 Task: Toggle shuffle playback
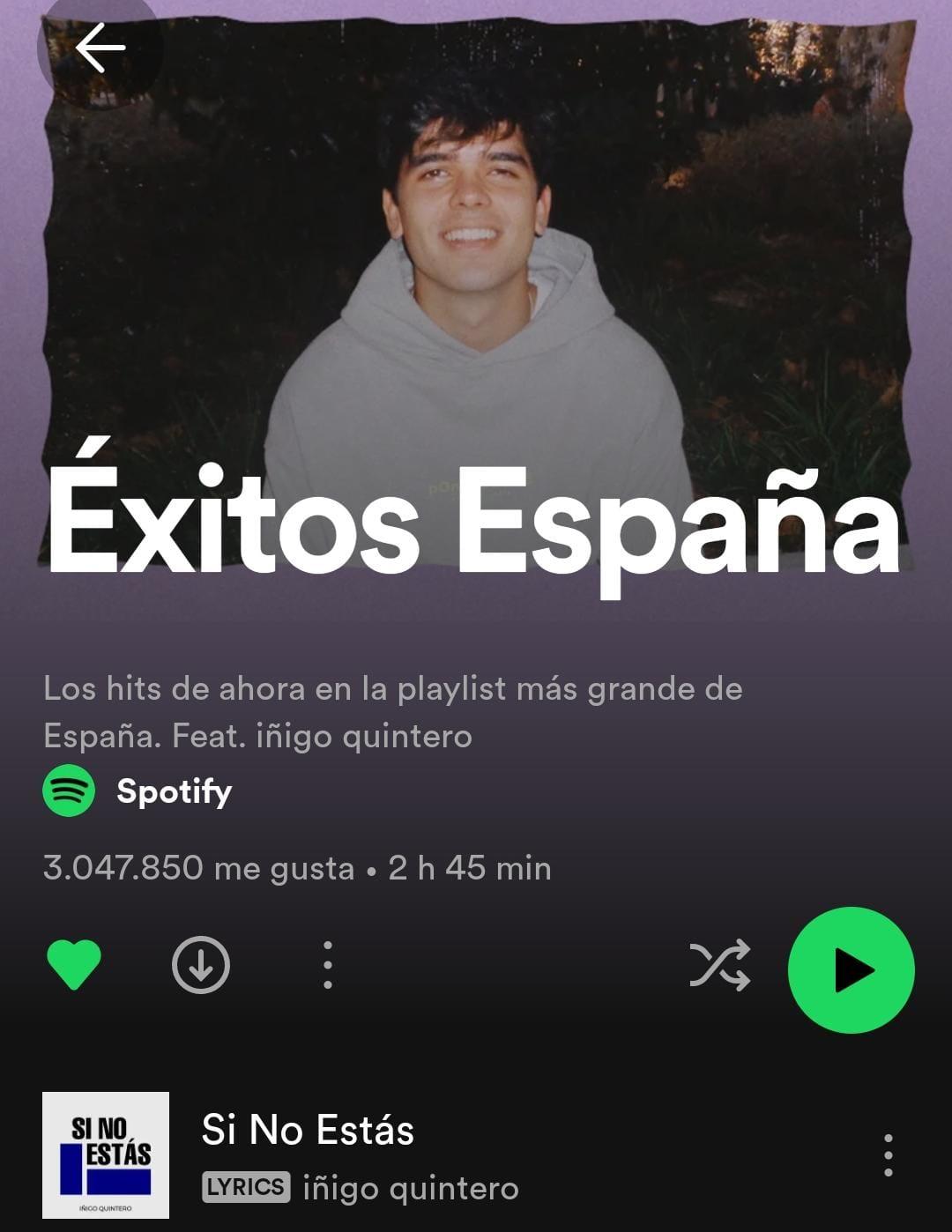point(719,965)
